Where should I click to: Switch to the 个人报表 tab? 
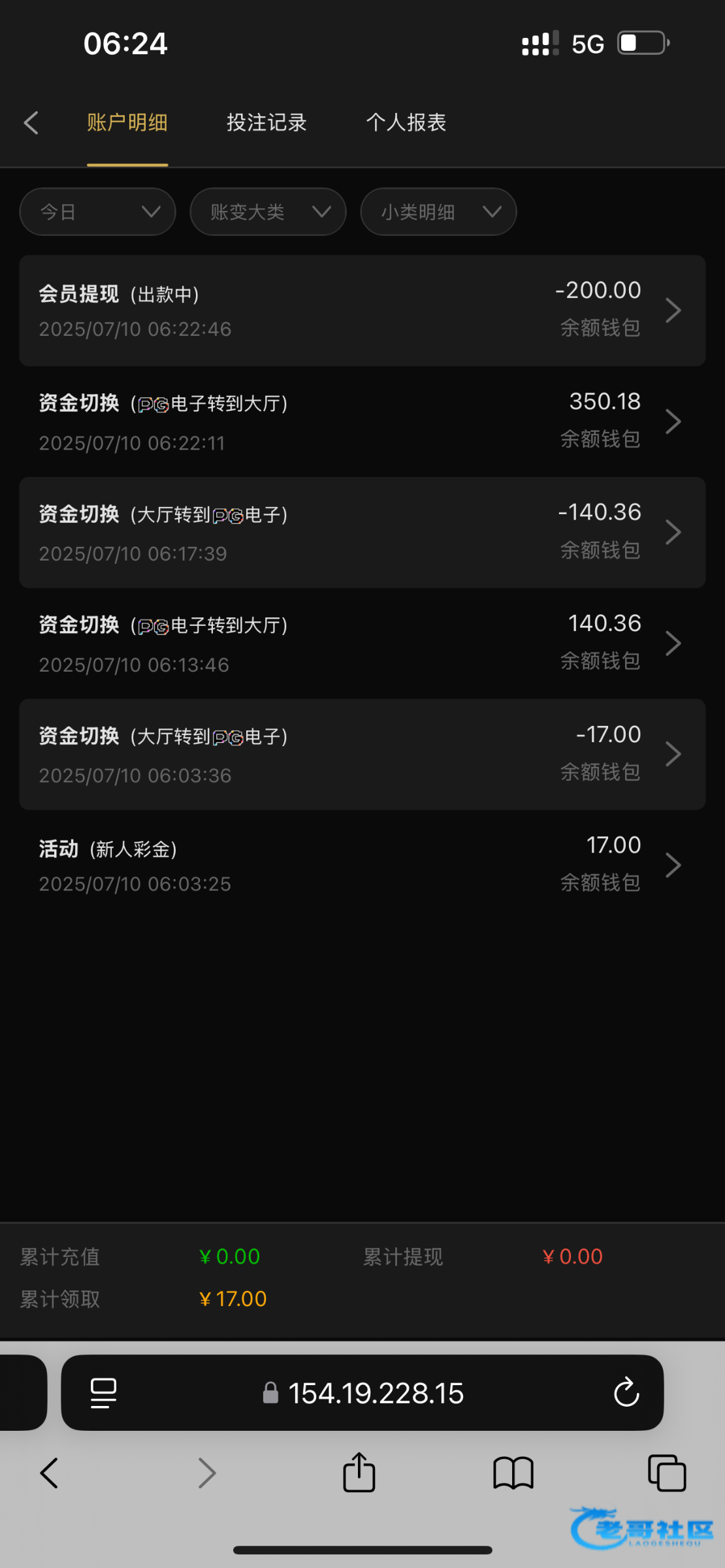click(406, 123)
